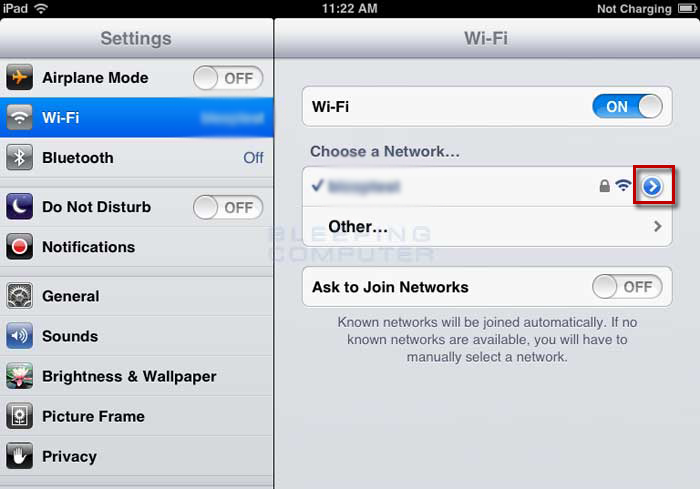
Task: Turn on Do Not Disturb
Action: coord(227,207)
